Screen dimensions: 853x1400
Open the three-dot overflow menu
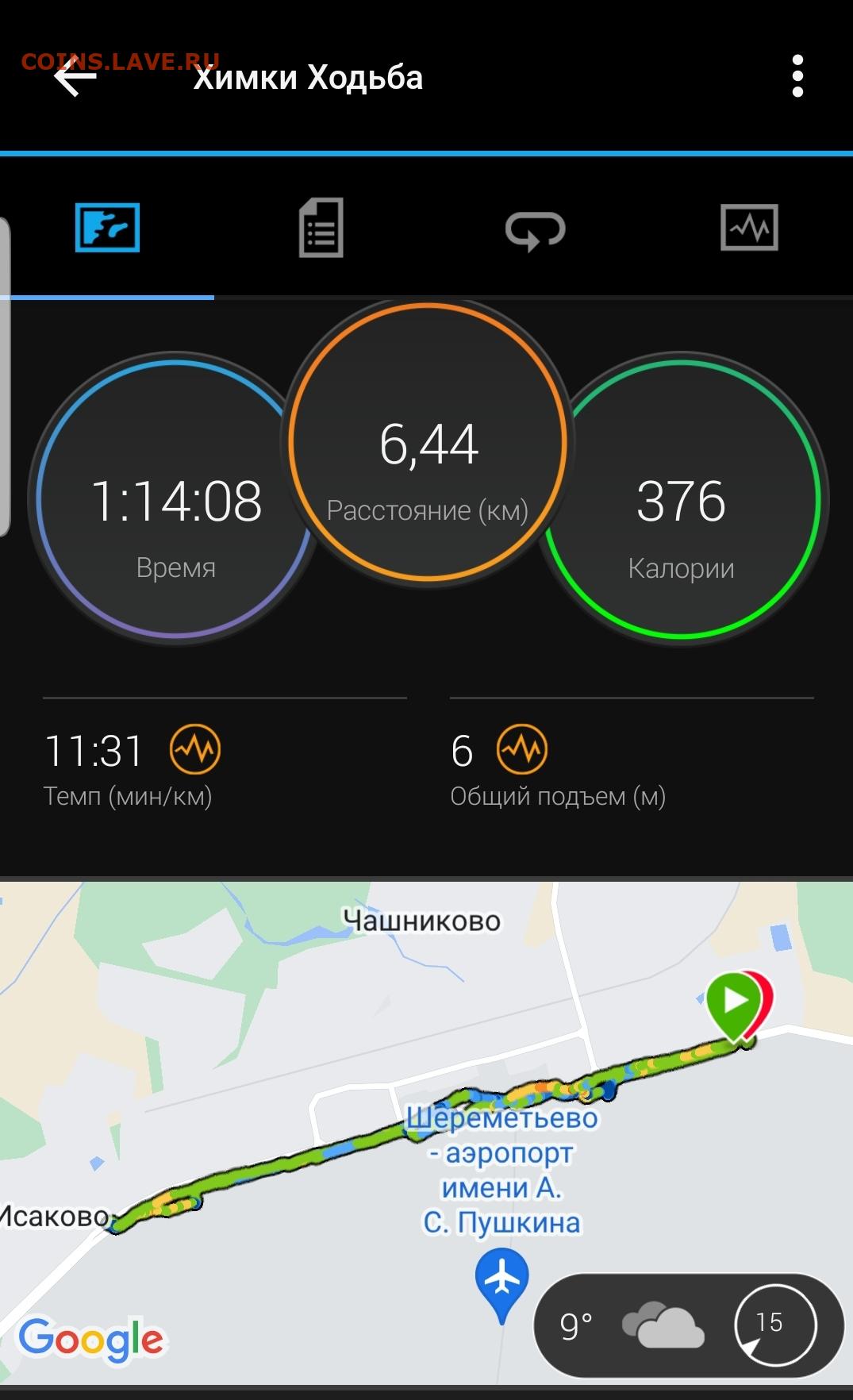[x=797, y=76]
